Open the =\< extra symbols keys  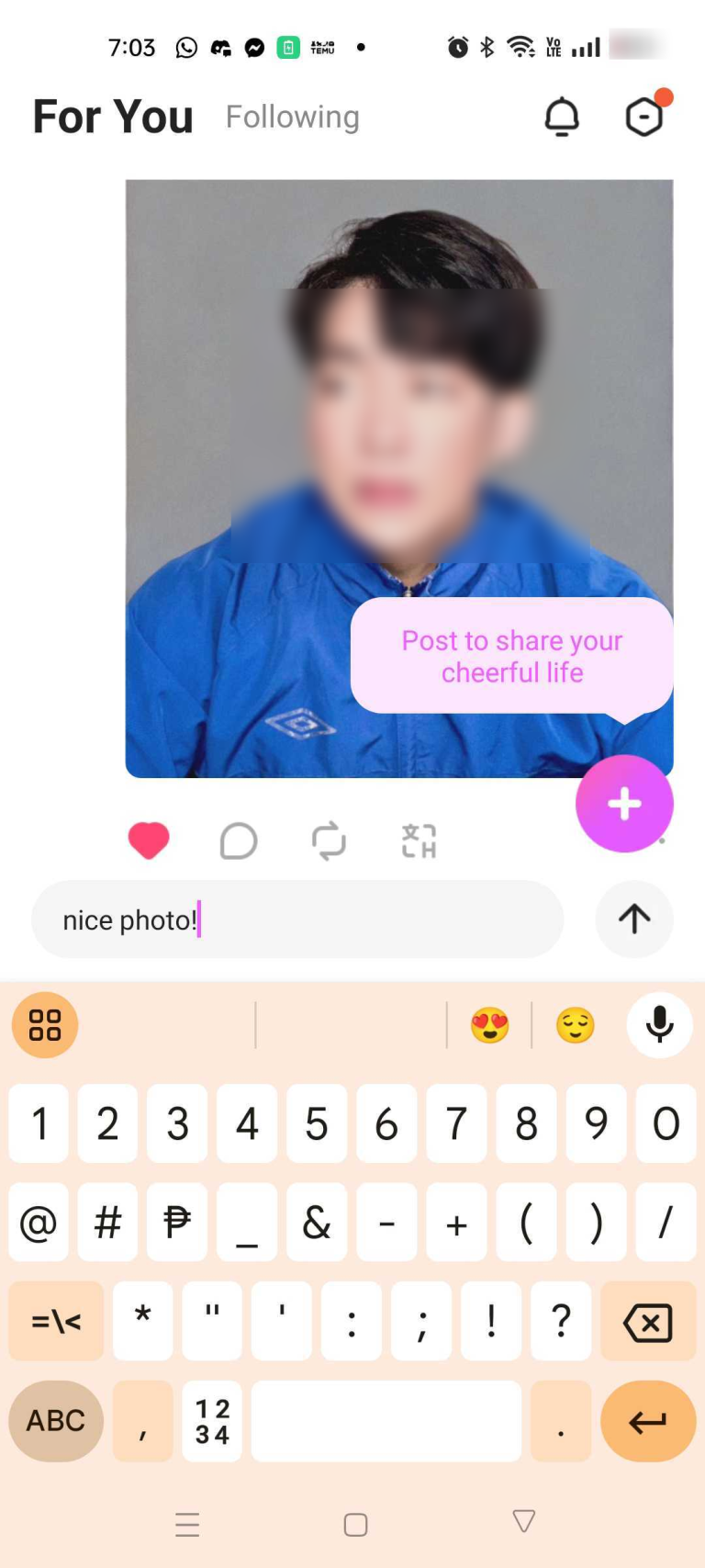[56, 1322]
